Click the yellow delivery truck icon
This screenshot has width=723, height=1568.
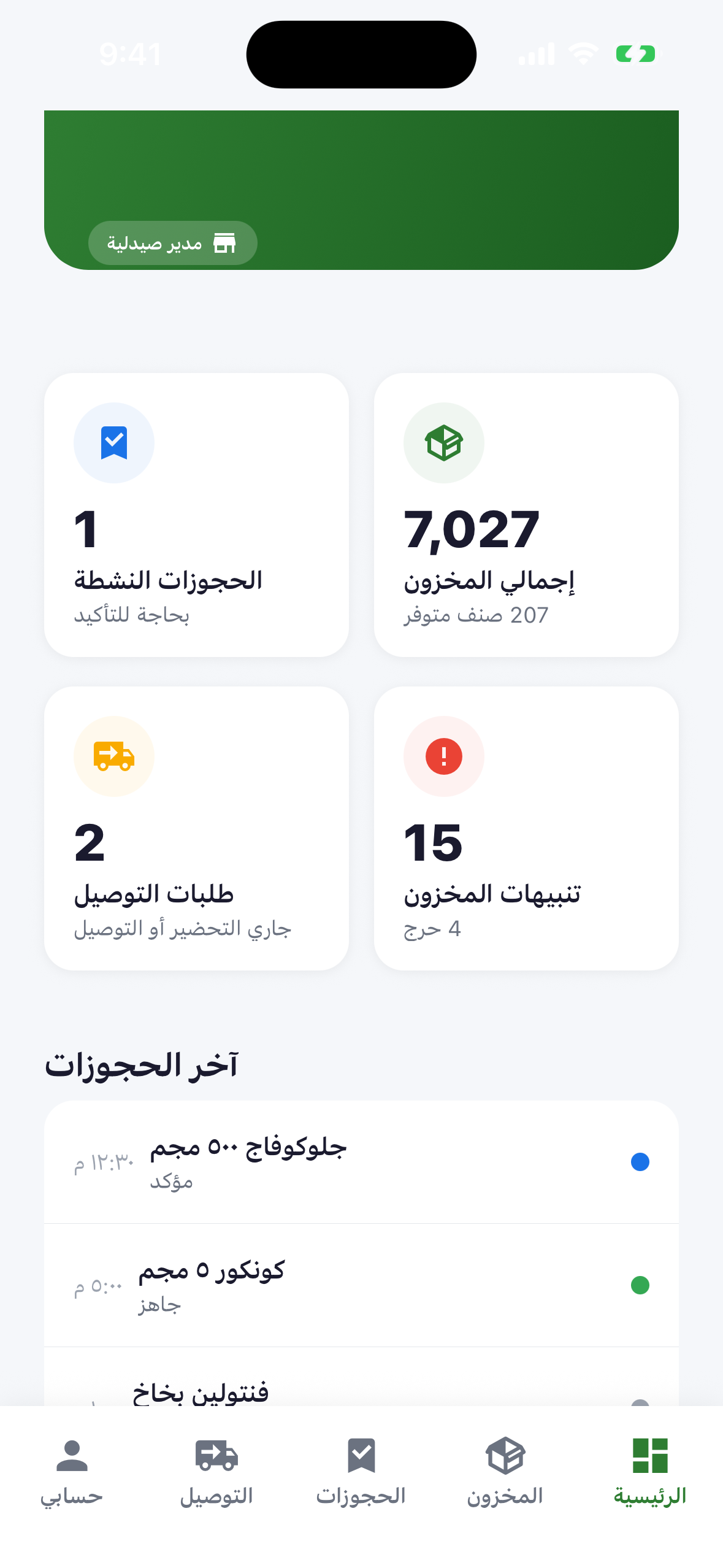click(x=113, y=756)
